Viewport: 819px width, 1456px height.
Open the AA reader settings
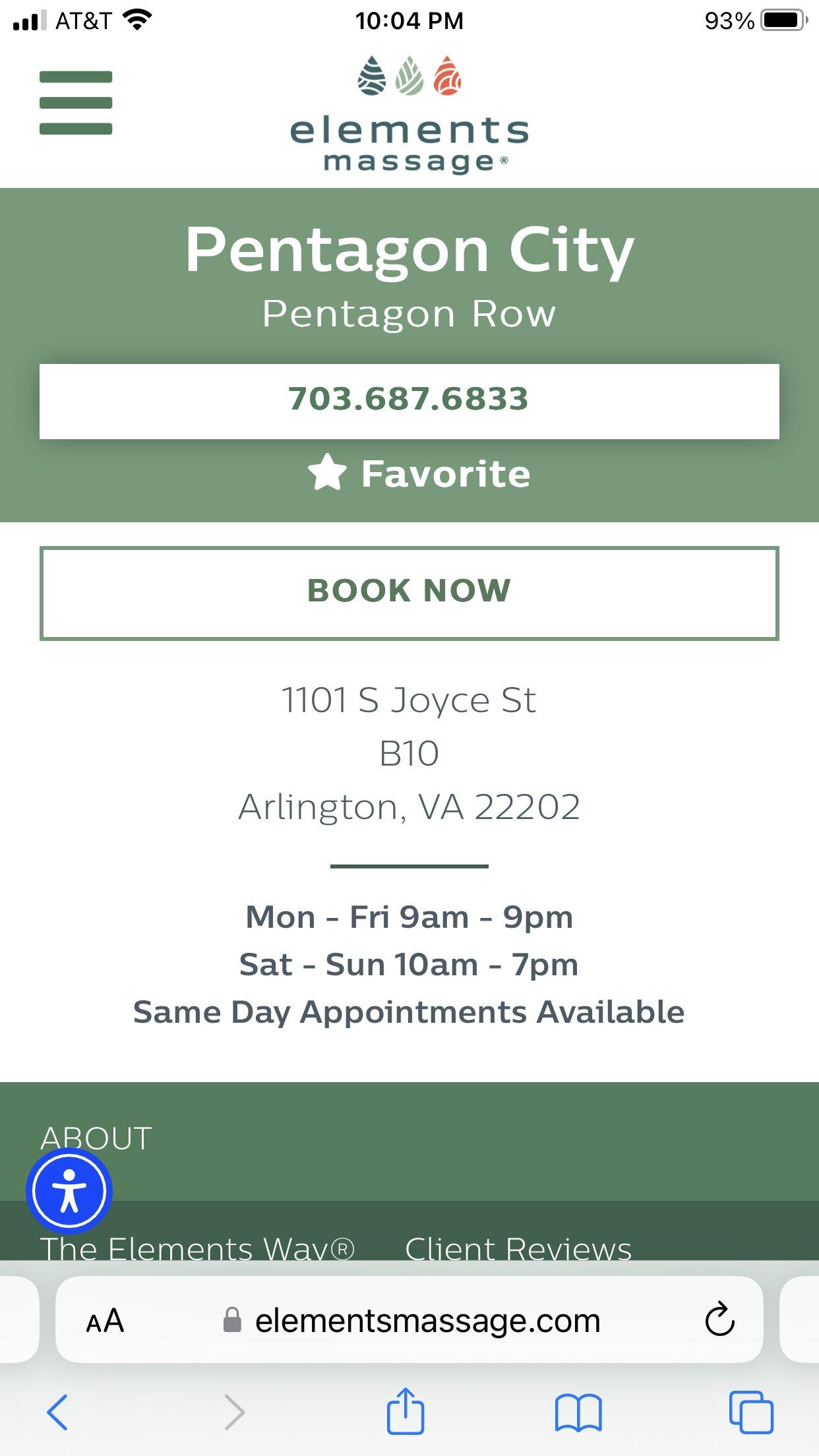[105, 1321]
